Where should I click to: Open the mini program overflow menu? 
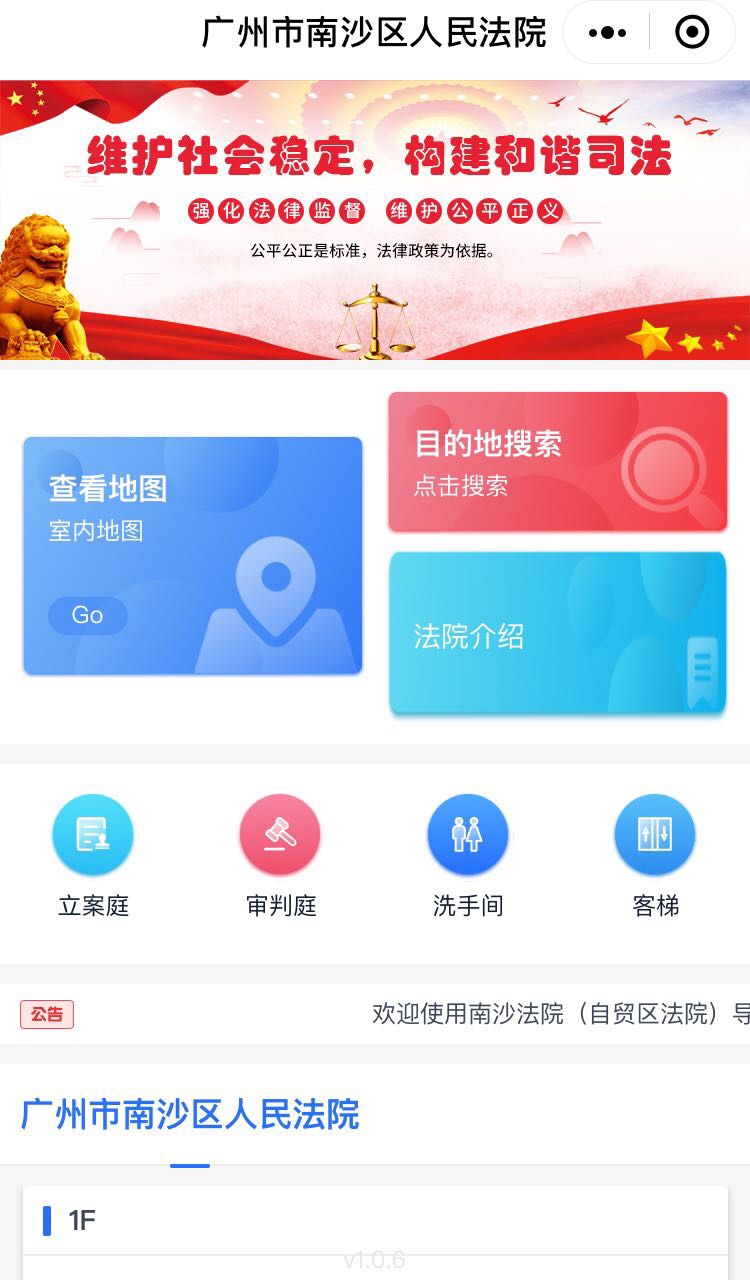[x=607, y=33]
